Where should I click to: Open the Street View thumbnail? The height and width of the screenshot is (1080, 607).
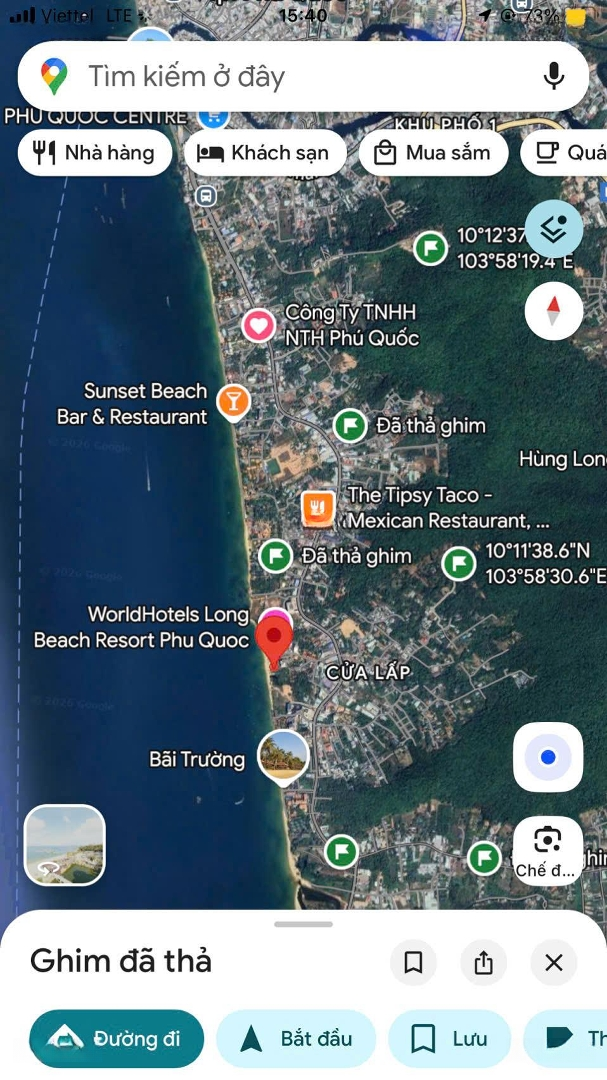coord(65,845)
